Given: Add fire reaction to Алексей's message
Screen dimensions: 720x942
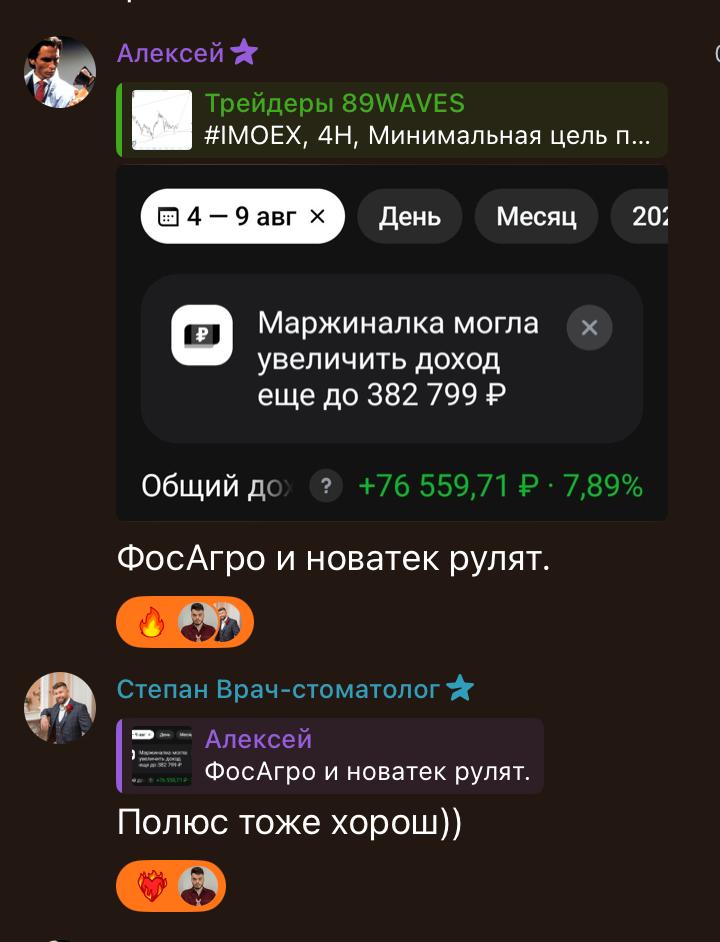Looking at the screenshot, I should coord(150,623).
